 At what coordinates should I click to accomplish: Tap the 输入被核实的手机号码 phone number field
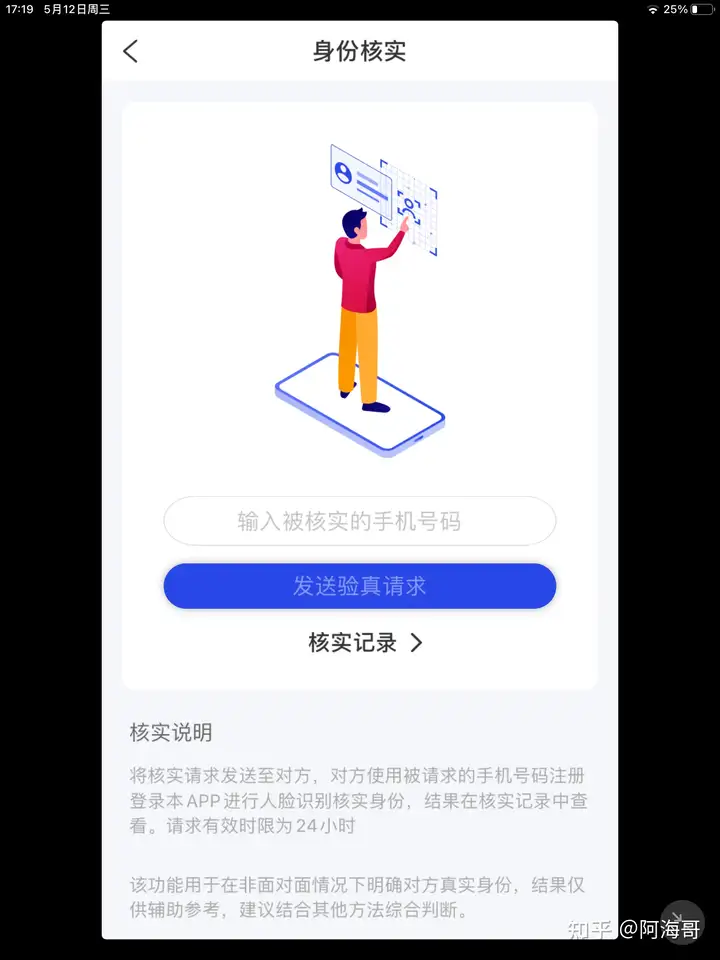359,521
